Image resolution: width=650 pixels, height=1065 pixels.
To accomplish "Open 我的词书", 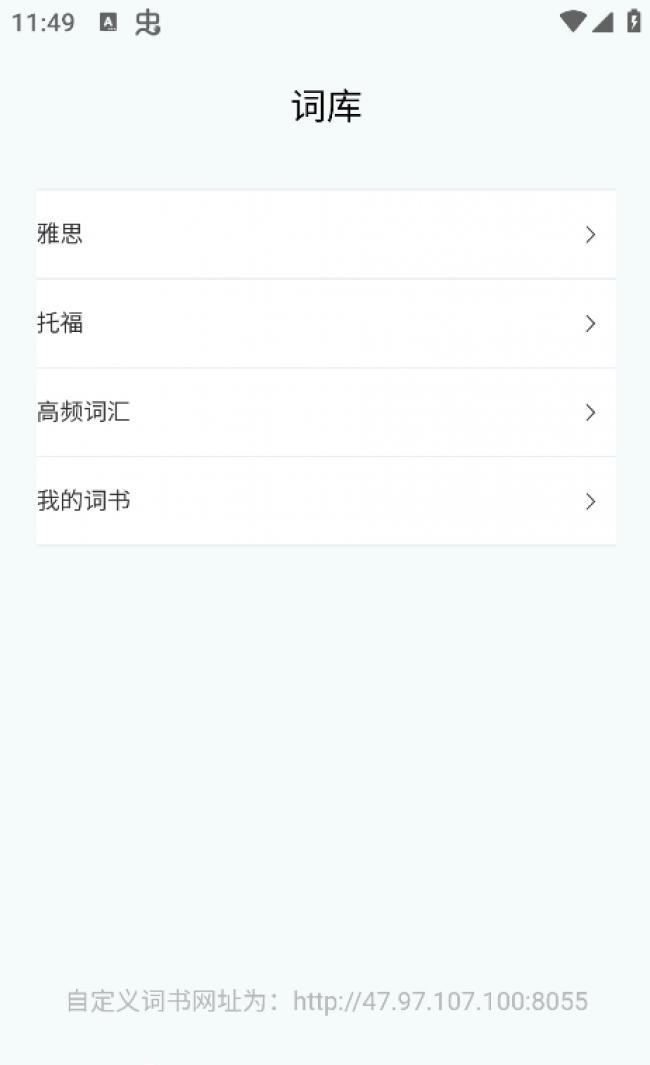I will point(326,501).
